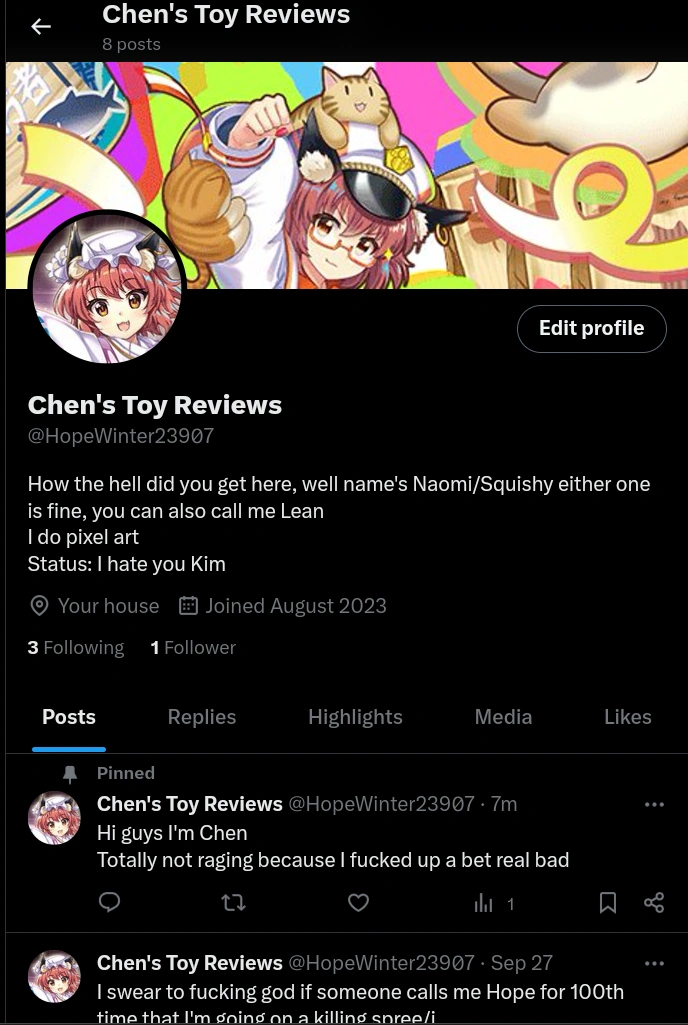Select the Posts tab
Image resolution: width=688 pixels, height=1025 pixels.
(69, 717)
